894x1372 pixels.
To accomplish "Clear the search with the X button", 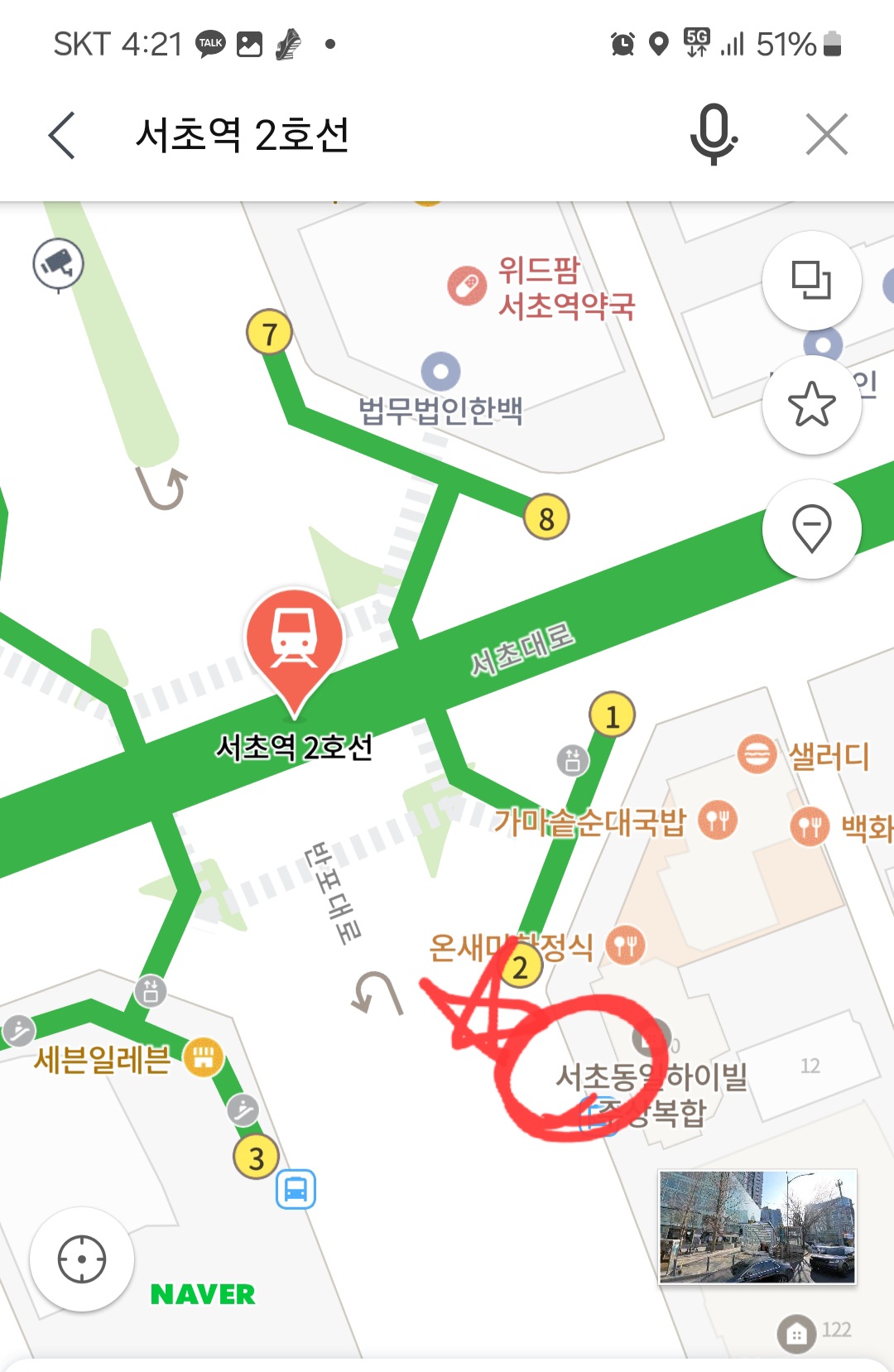I will [826, 135].
